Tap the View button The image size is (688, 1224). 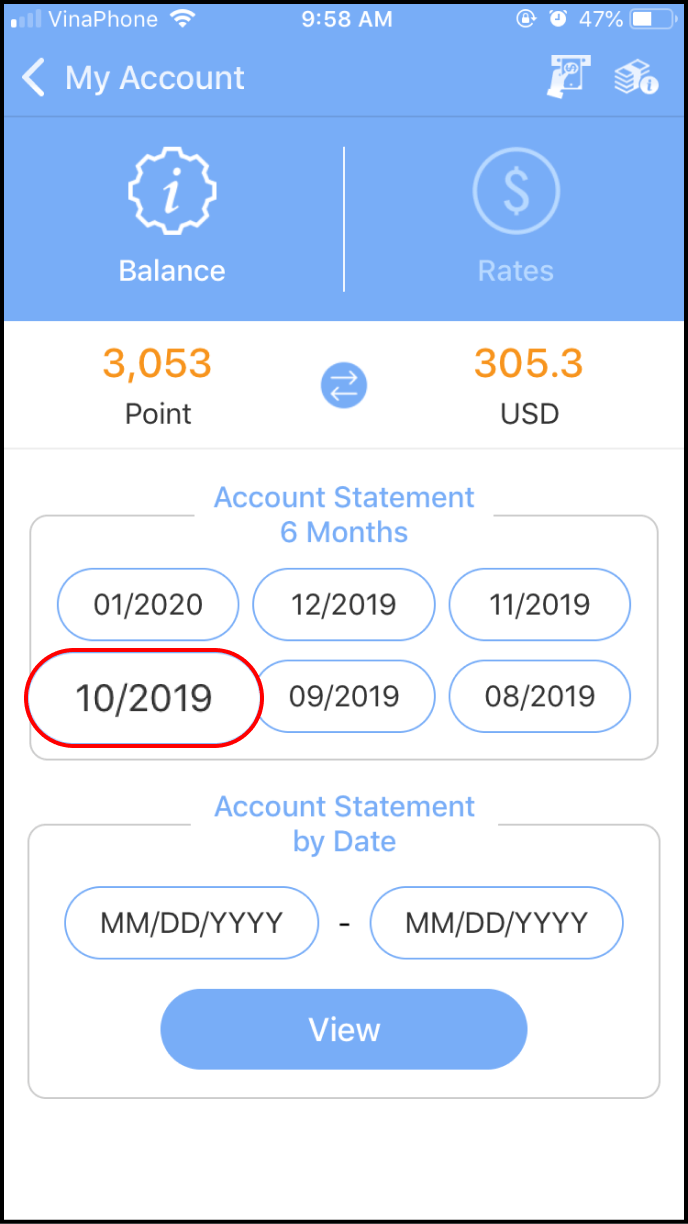coord(344,1030)
